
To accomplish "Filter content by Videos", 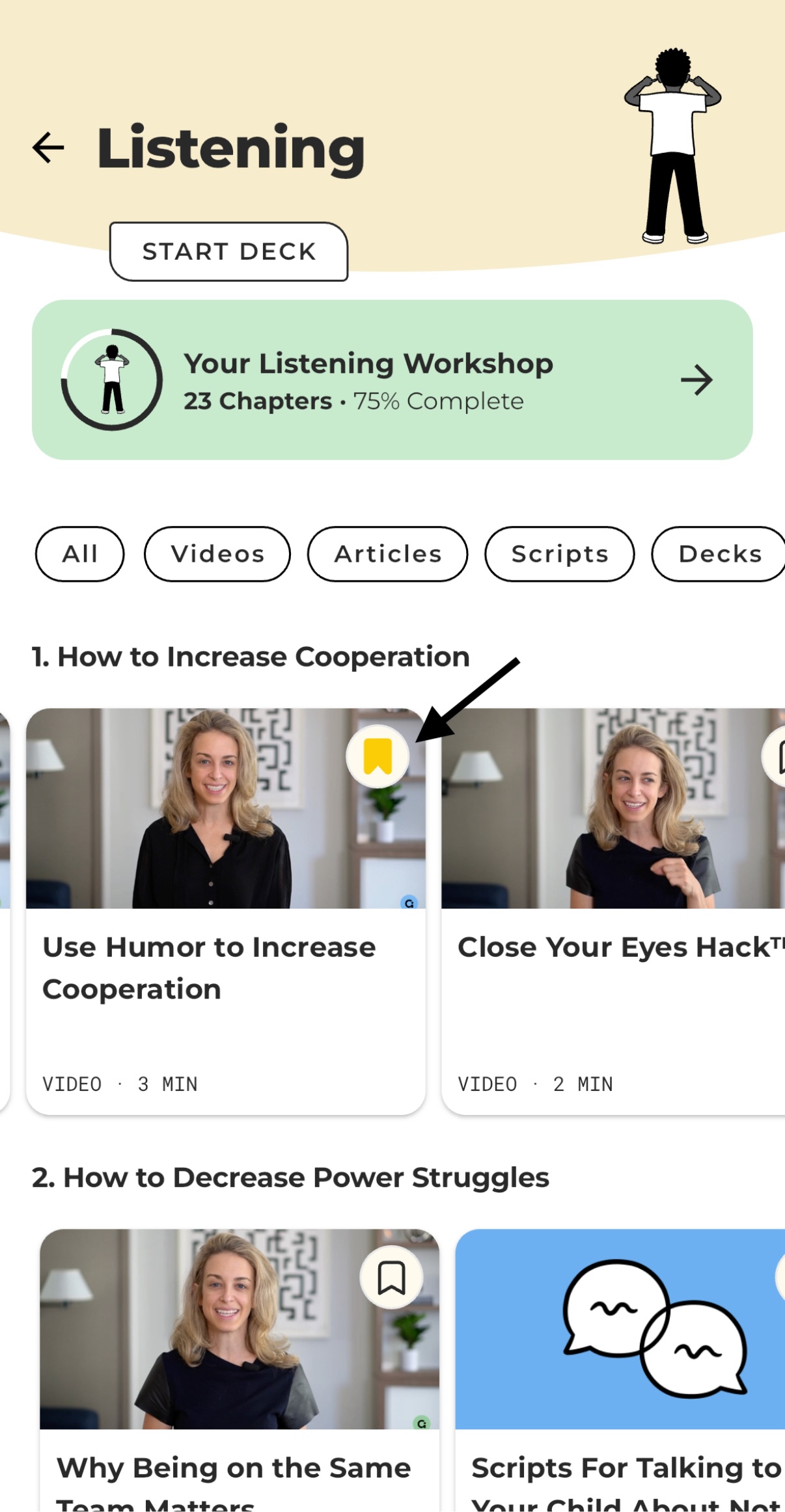I will pos(217,554).
